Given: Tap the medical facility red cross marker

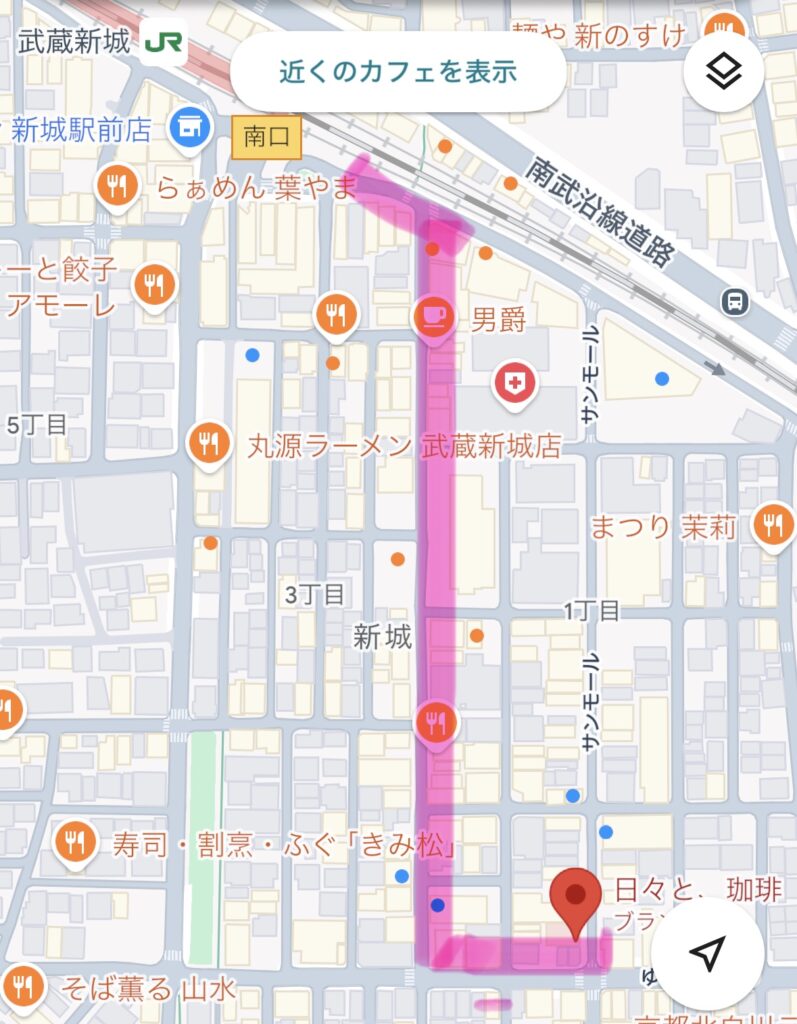Looking at the screenshot, I should 516,382.
